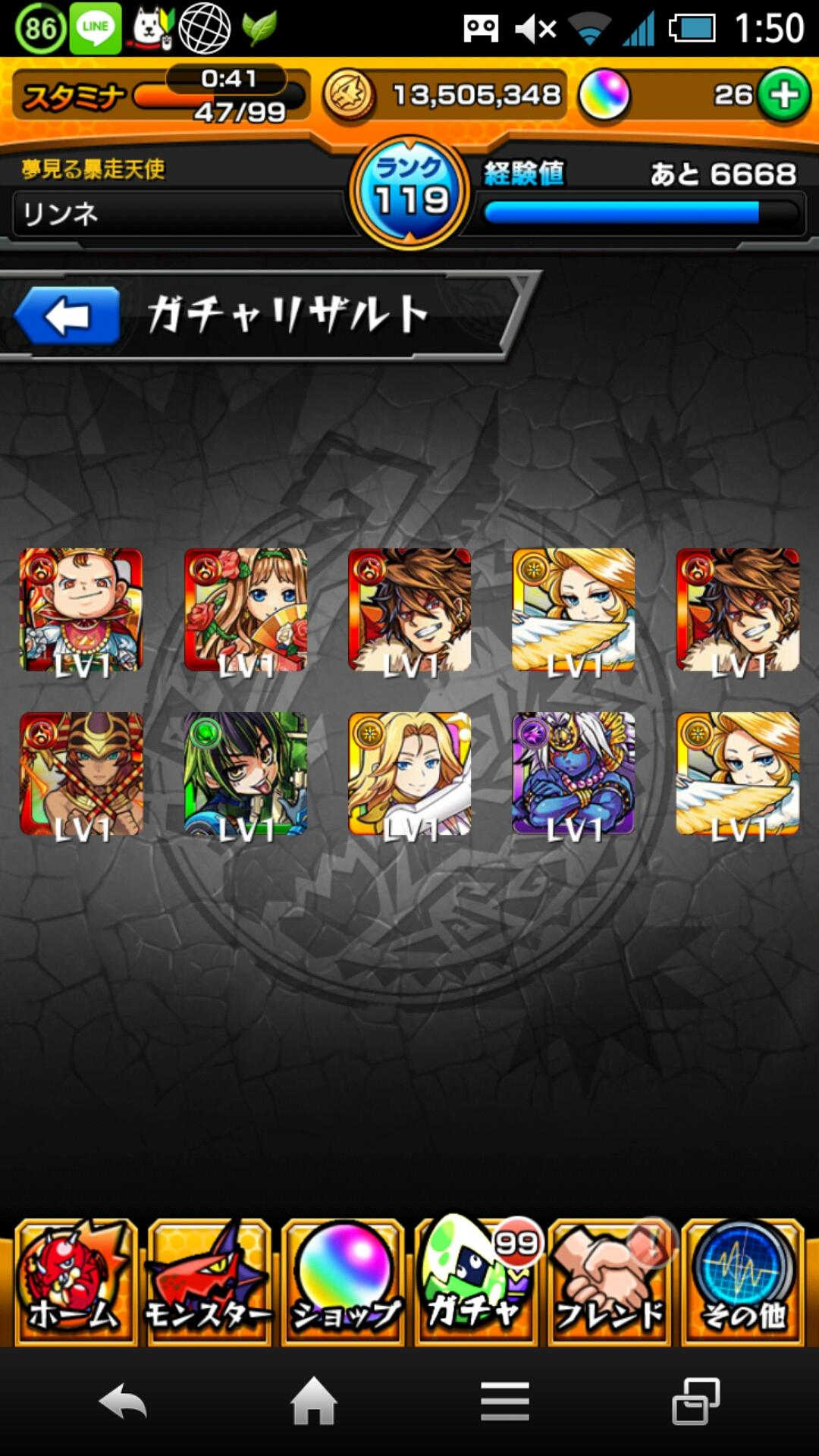Open the ガチャ tab
Screen dimensions: 819x1456
[476, 1282]
